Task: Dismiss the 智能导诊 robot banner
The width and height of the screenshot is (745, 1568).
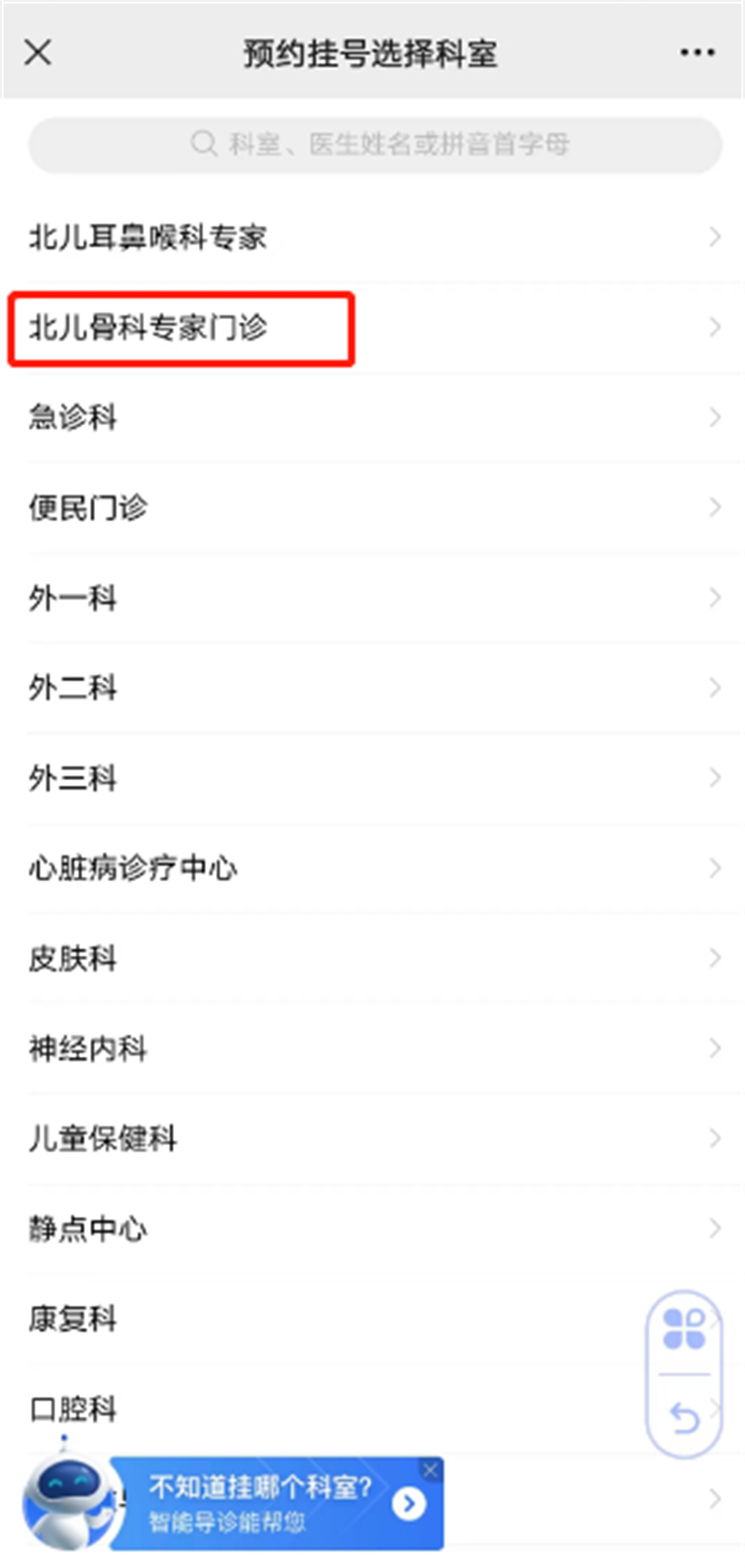Action: tap(430, 1470)
